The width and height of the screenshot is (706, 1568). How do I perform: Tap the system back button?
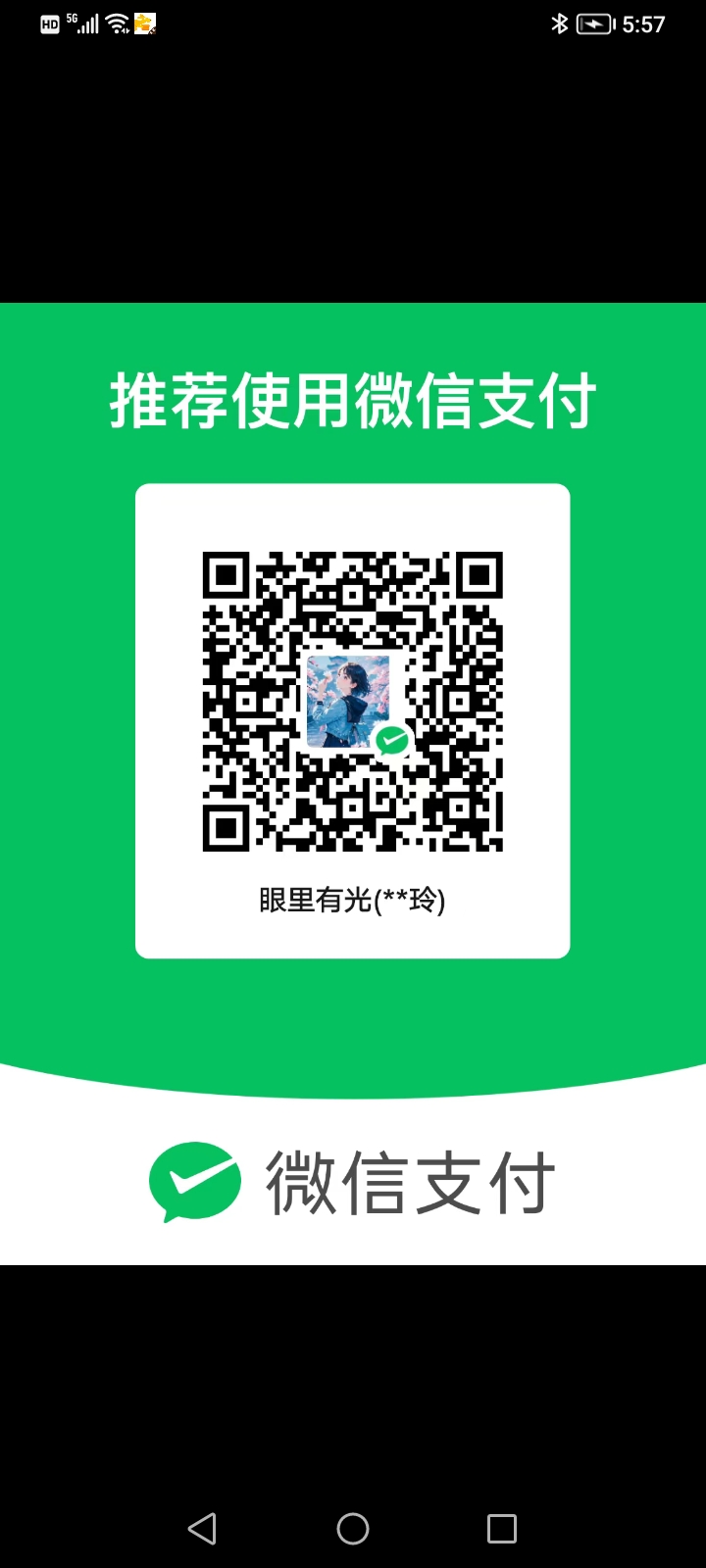(203, 1529)
